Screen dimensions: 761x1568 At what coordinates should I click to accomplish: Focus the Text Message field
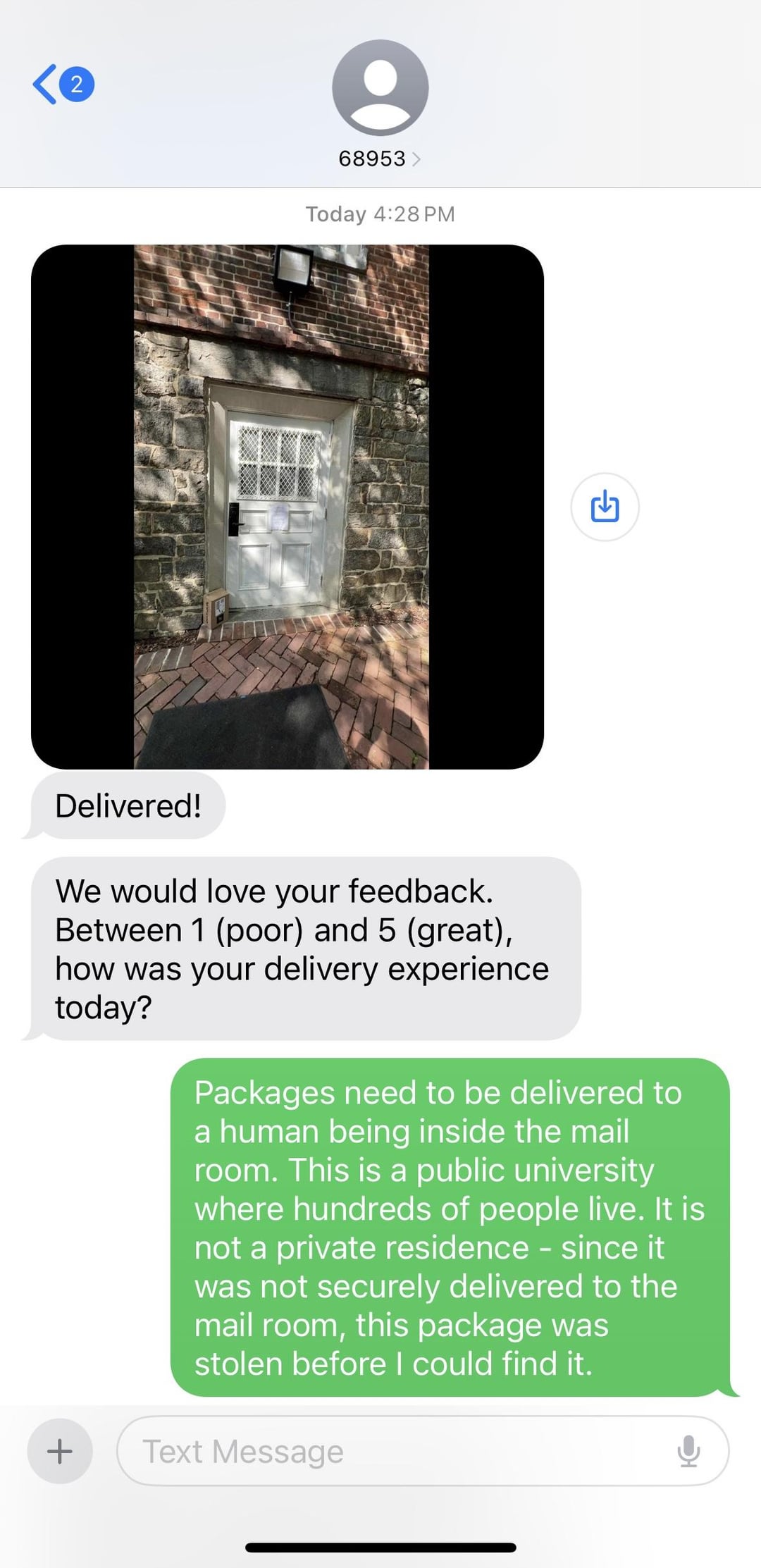395,1451
